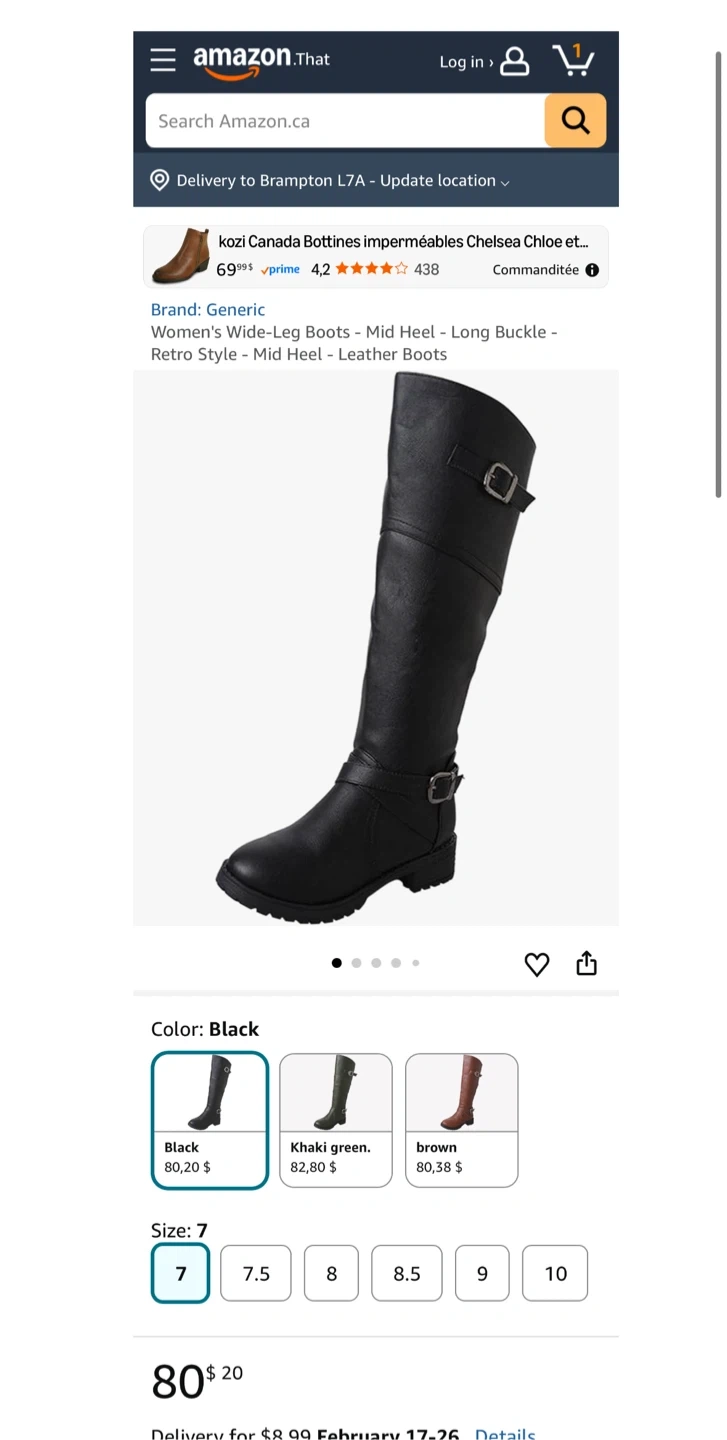Open delivery Details link
This screenshot has height=1440, width=727.
tap(505, 1432)
